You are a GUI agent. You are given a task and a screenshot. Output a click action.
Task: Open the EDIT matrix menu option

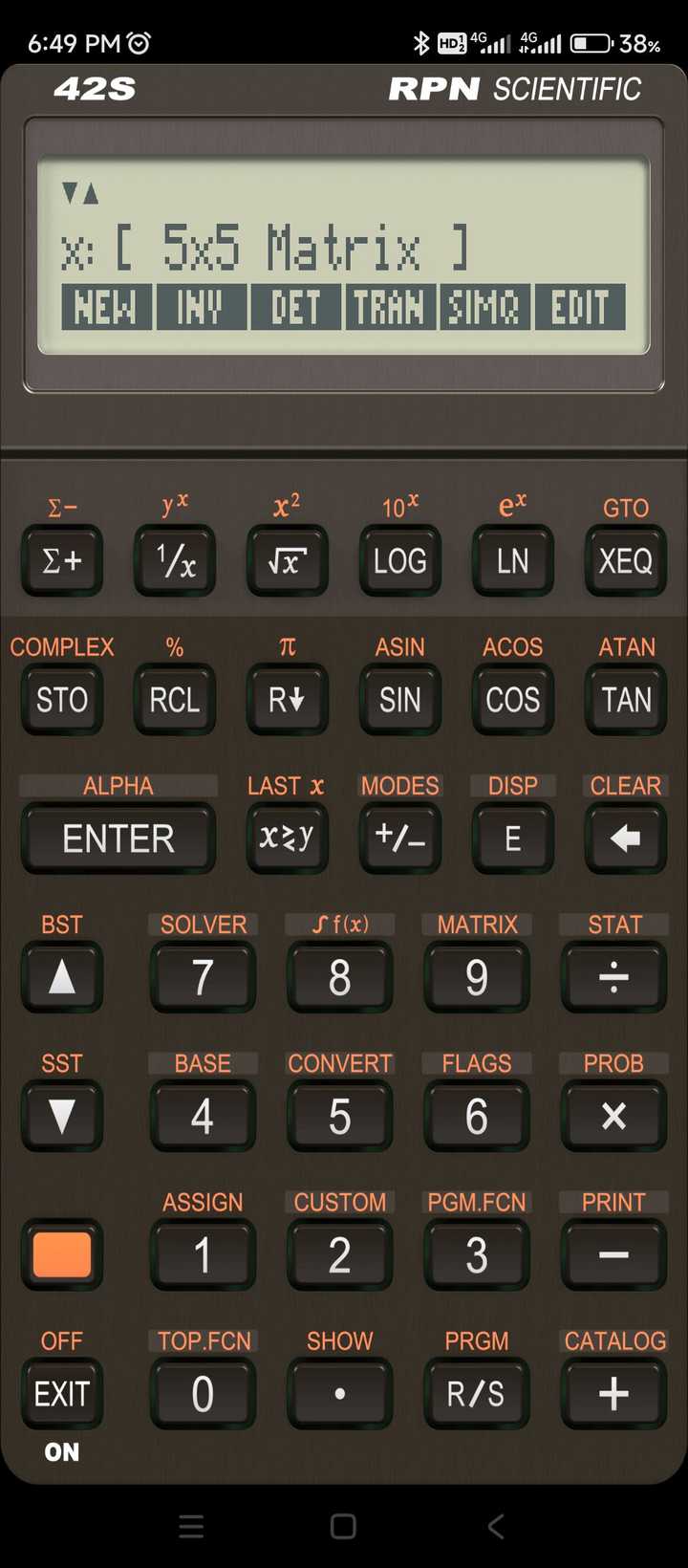coord(579,308)
